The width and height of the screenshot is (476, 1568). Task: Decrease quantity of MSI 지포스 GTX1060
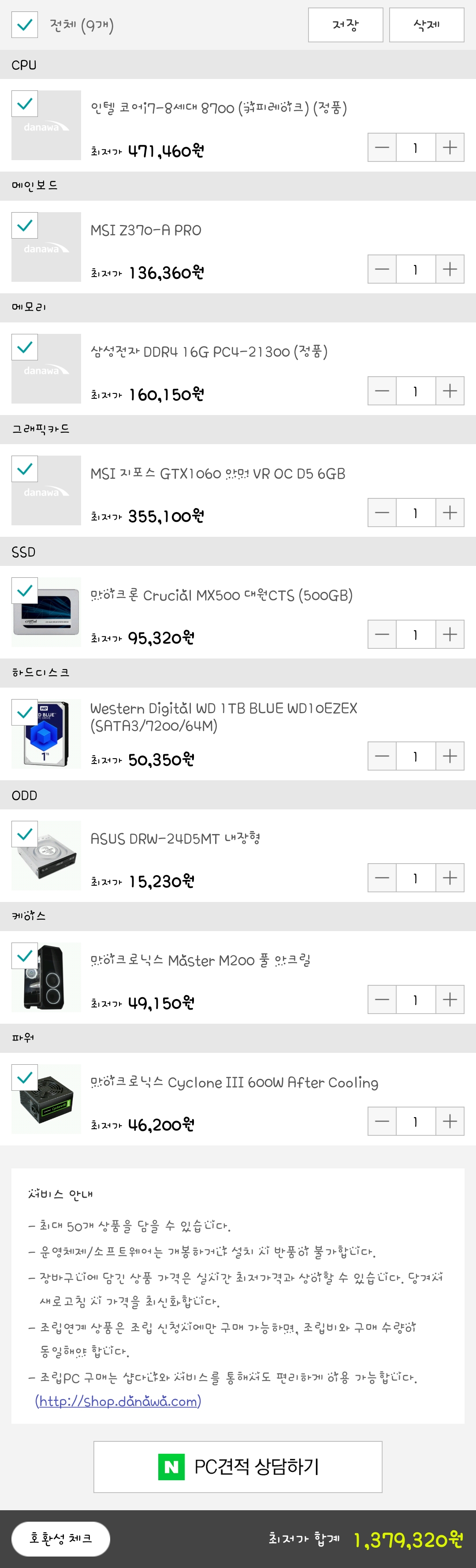[382, 513]
